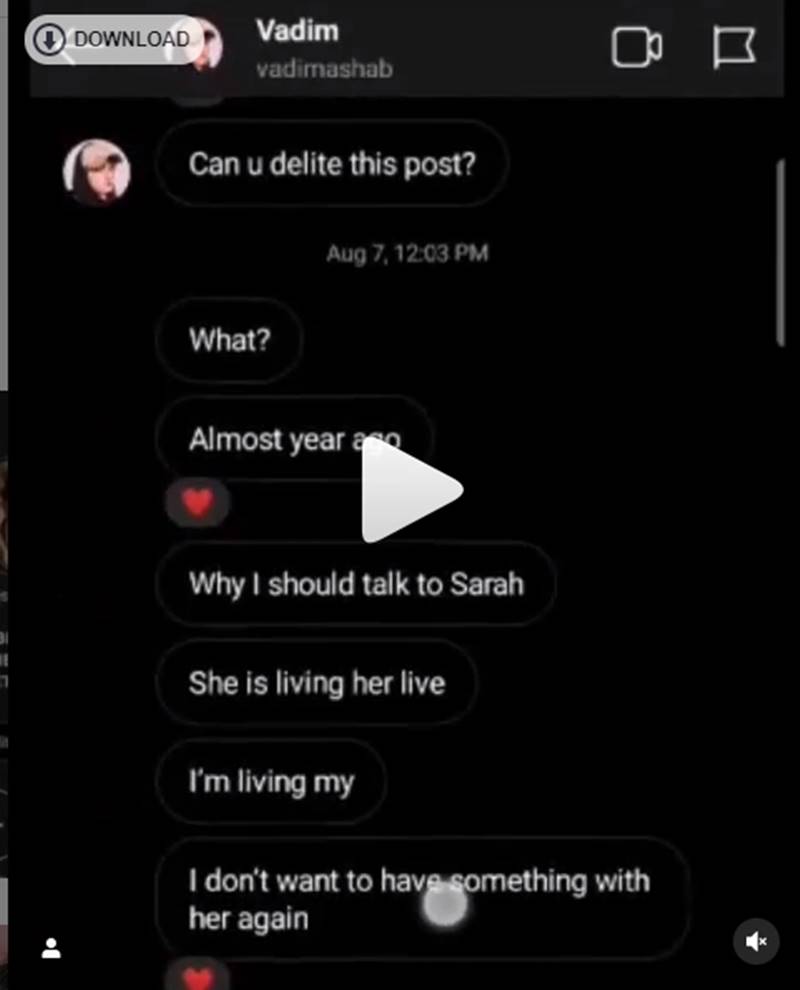Image resolution: width=800 pixels, height=990 pixels.
Task: Tap the DOWNLOAD button
Action: [112, 39]
